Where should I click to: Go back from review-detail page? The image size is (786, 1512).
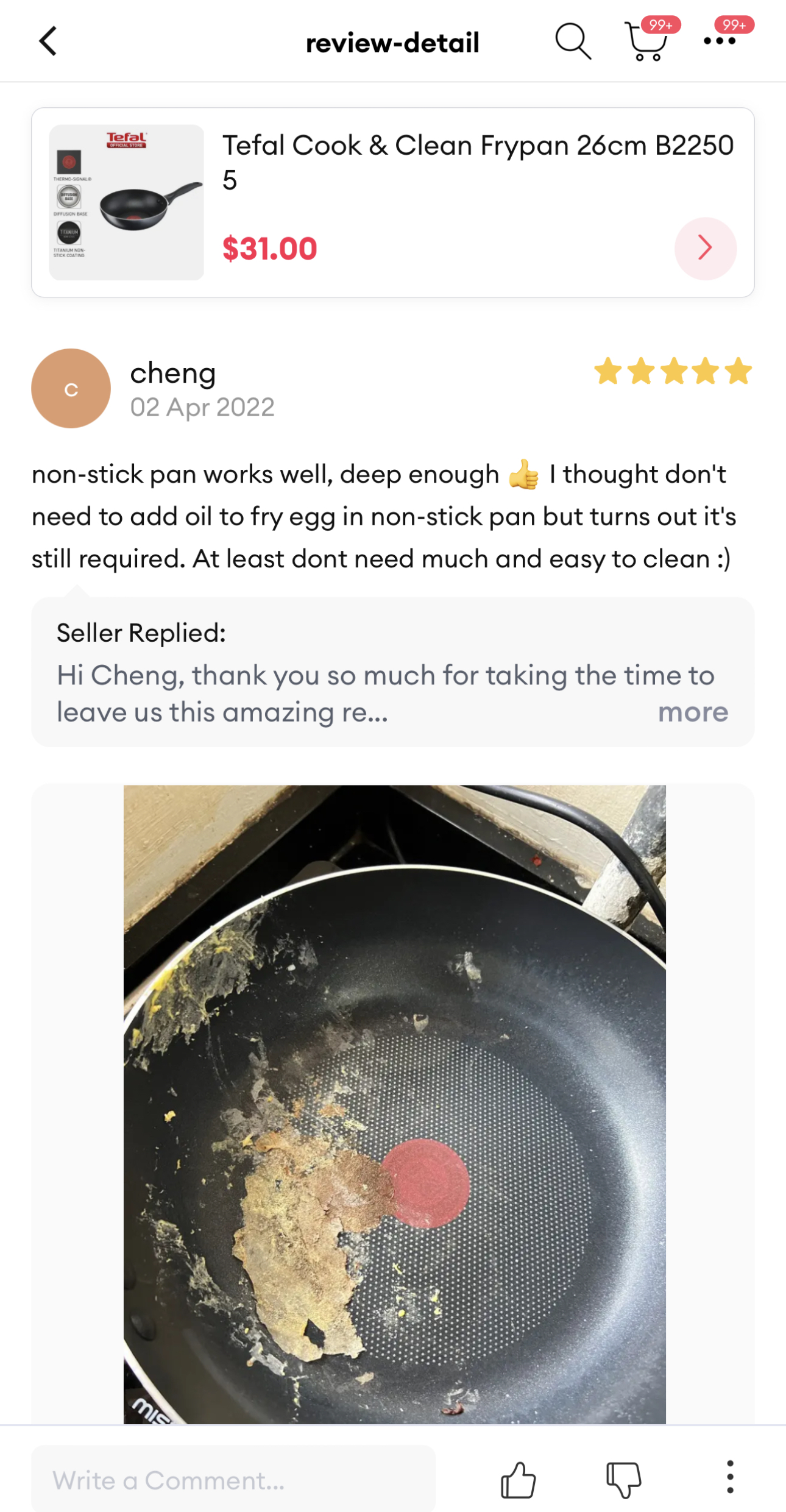point(48,41)
